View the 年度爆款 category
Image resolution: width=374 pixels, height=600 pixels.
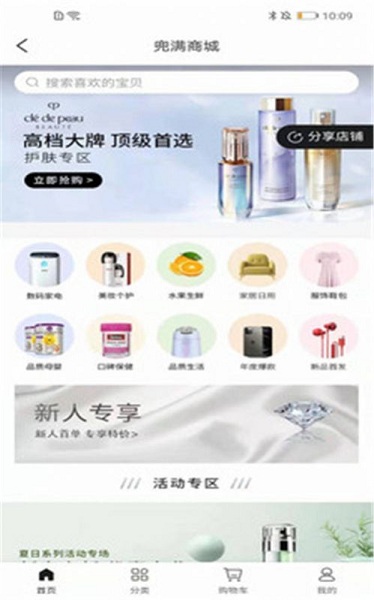(257, 342)
